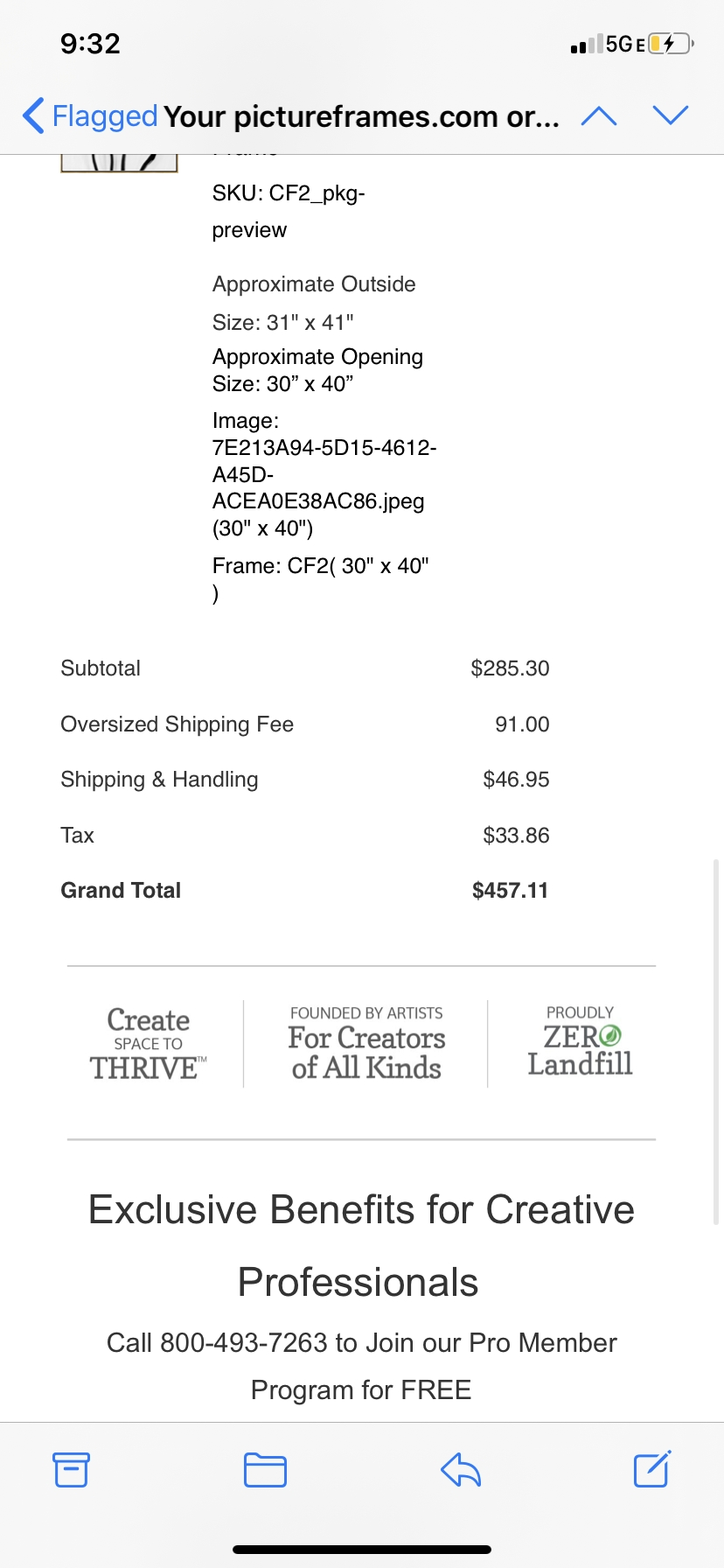
Task: Call the 800-493-7263 phone number
Action: pyautogui.click(x=243, y=1342)
